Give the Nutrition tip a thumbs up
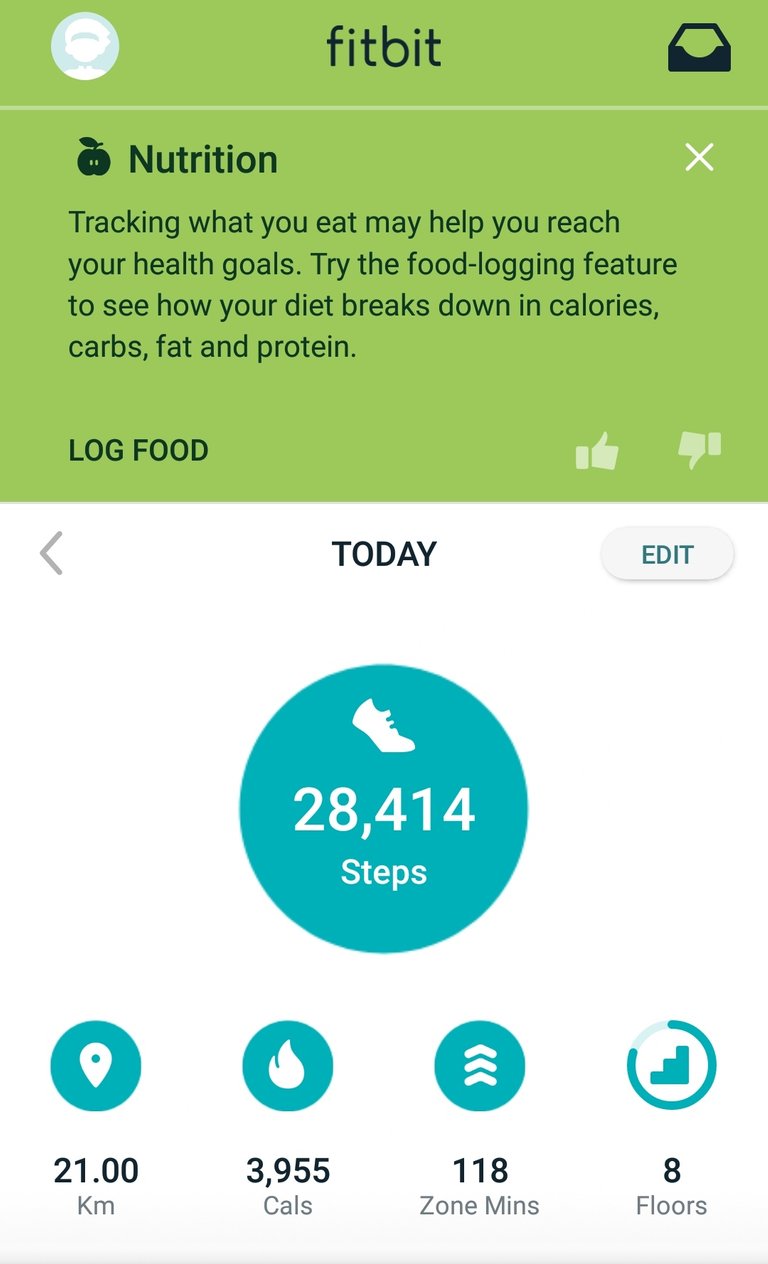 [597, 451]
